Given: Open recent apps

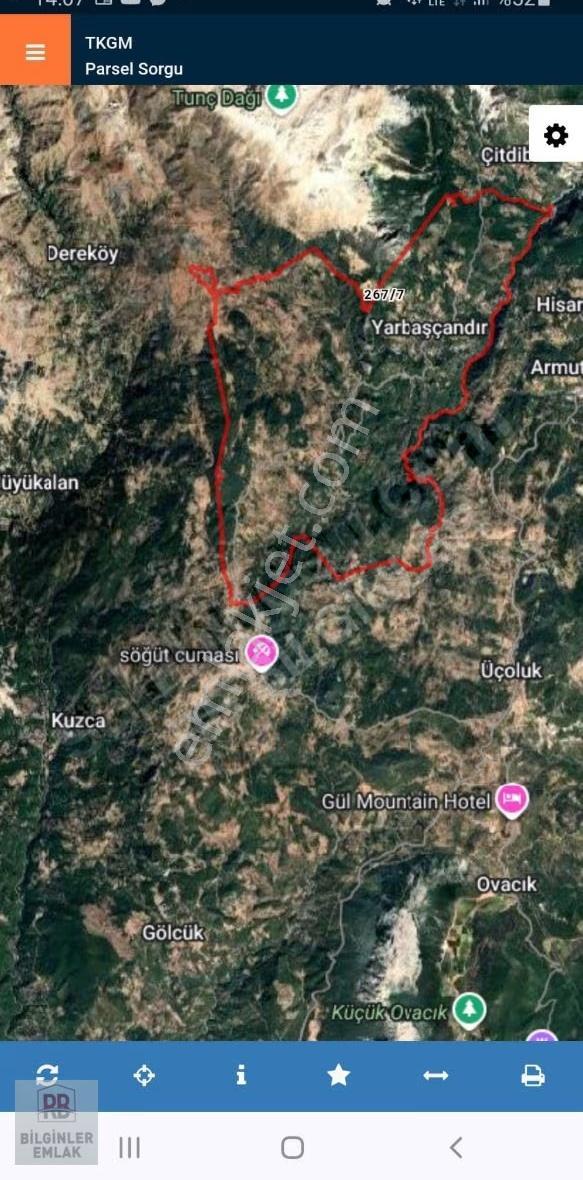Looking at the screenshot, I should pyautogui.click(x=129, y=1148).
